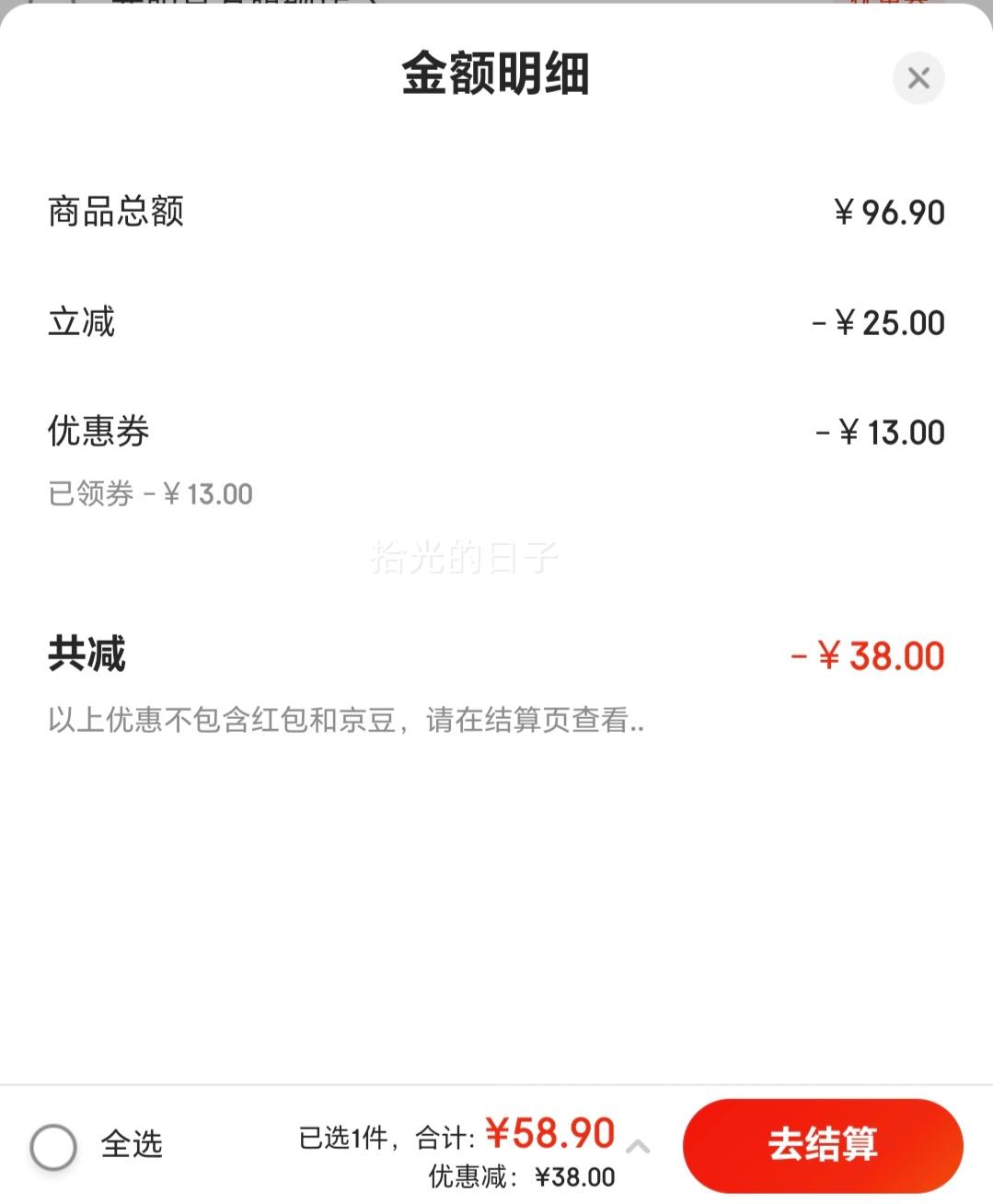Tap the -¥13.00 coupon deduction amount
Screen dimensions: 993x1204
pyautogui.click(x=880, y=432)
